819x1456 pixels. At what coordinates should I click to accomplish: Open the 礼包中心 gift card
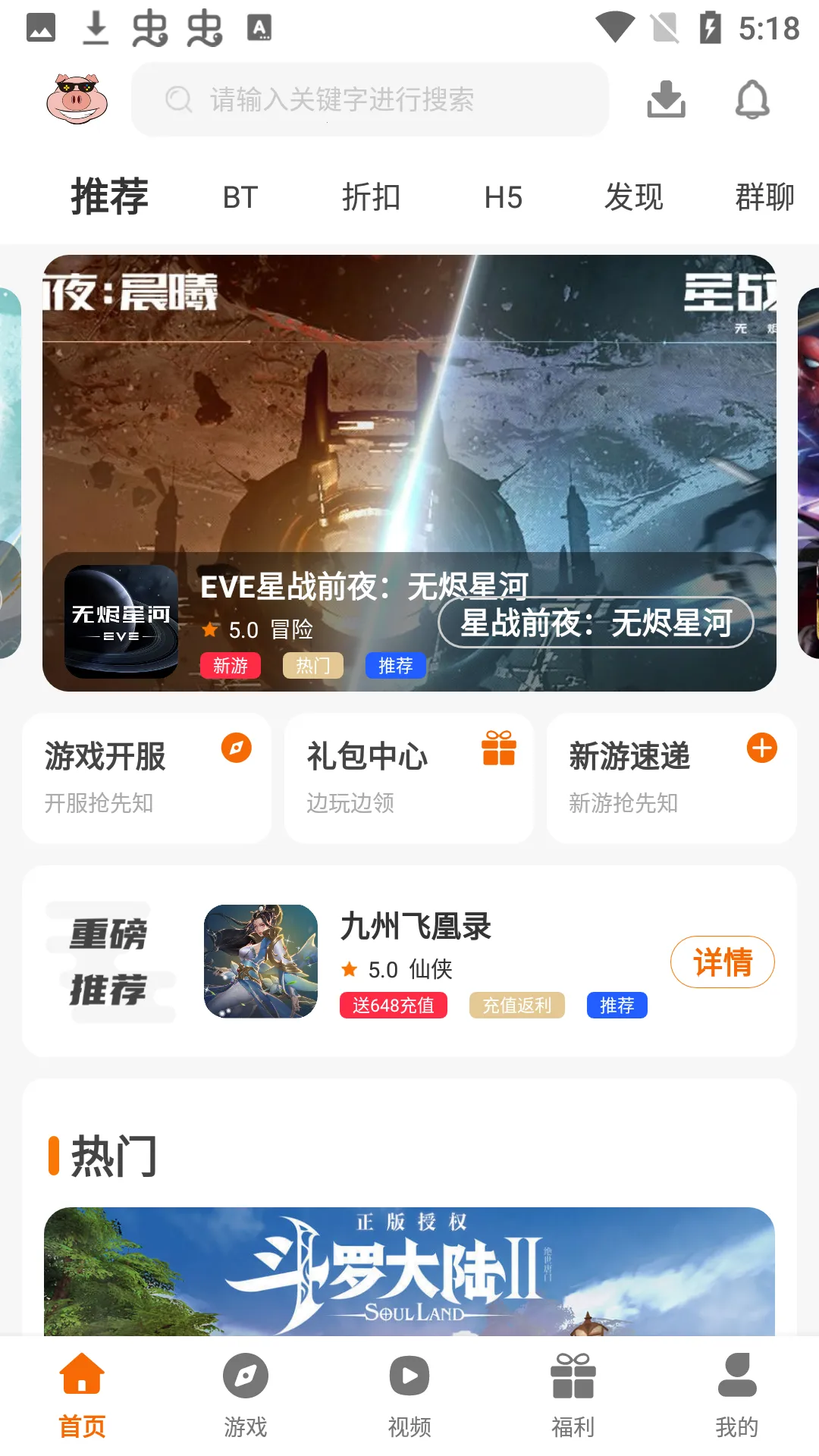409,777
